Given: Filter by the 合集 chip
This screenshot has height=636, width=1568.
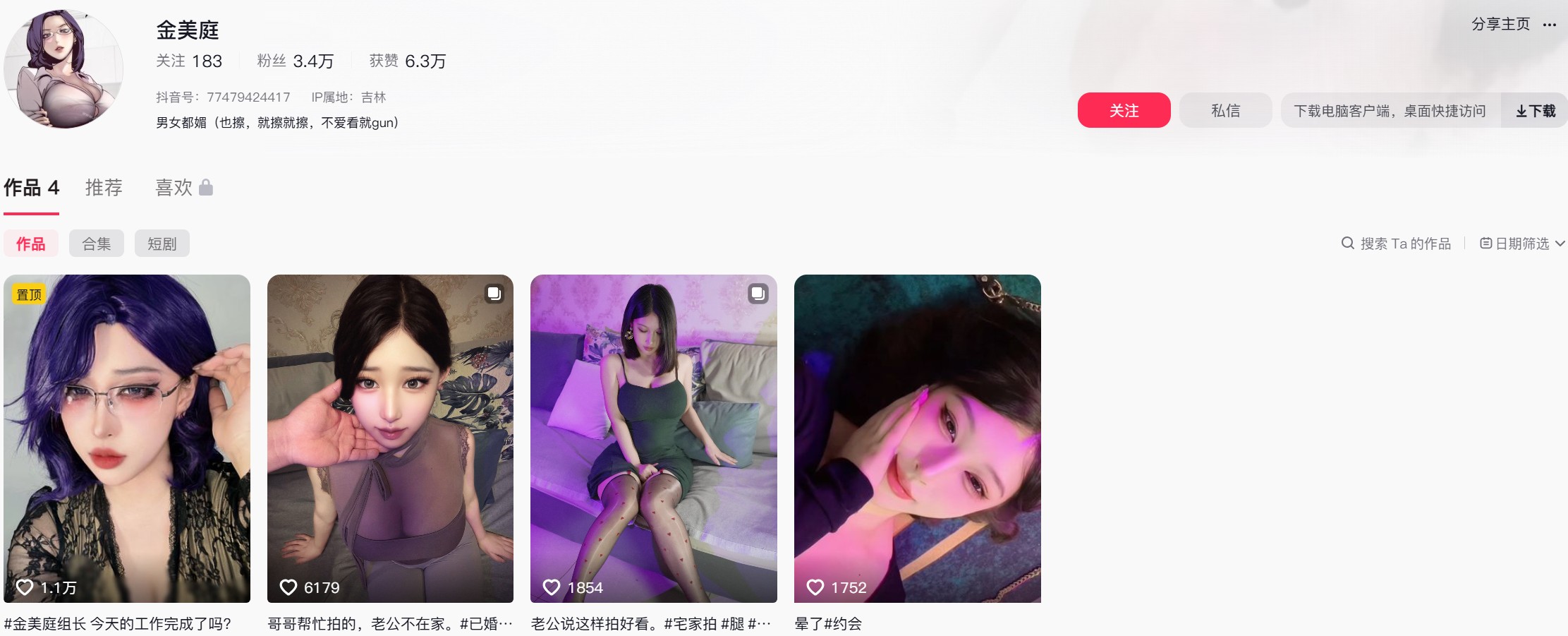Looking at the screenshot, I should point(97,244).
